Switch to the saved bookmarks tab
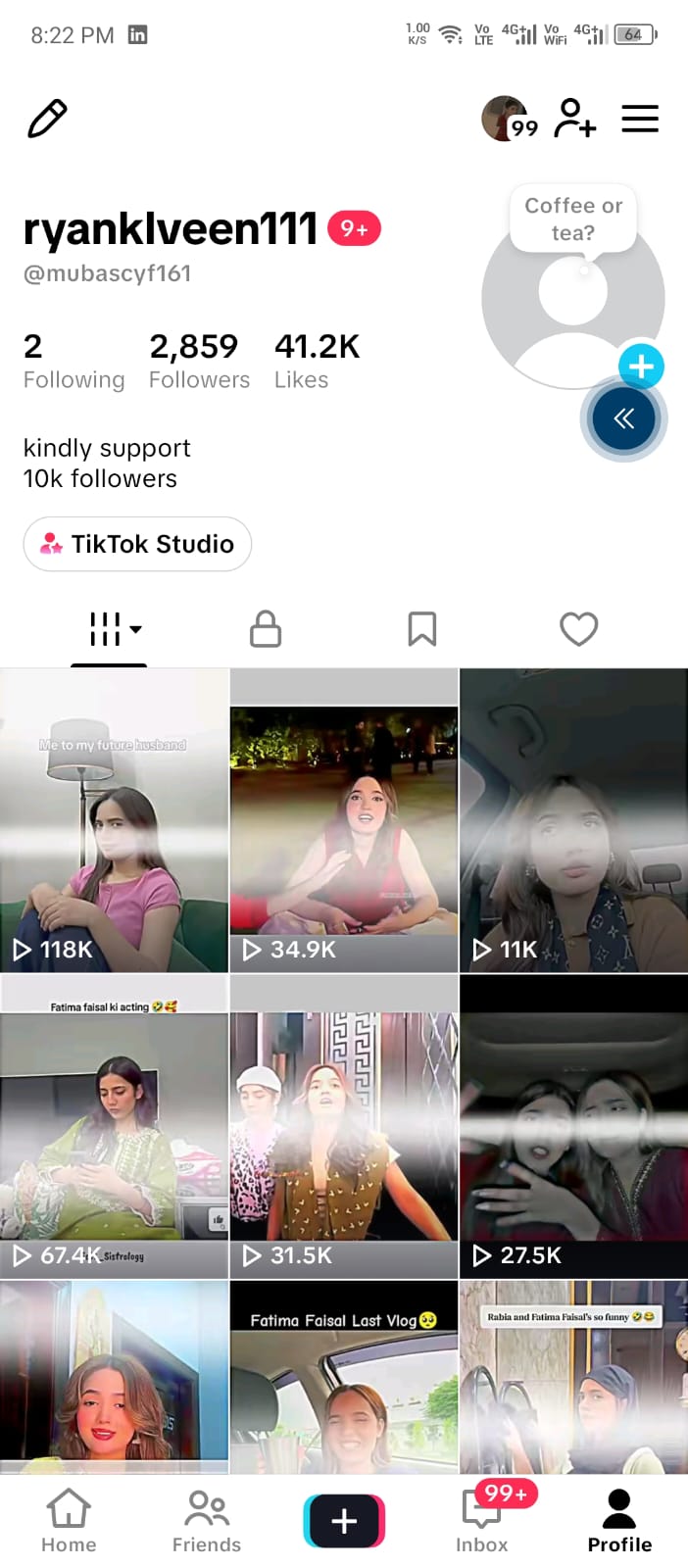Screen dimensions: 688x1568 point(422,629)
